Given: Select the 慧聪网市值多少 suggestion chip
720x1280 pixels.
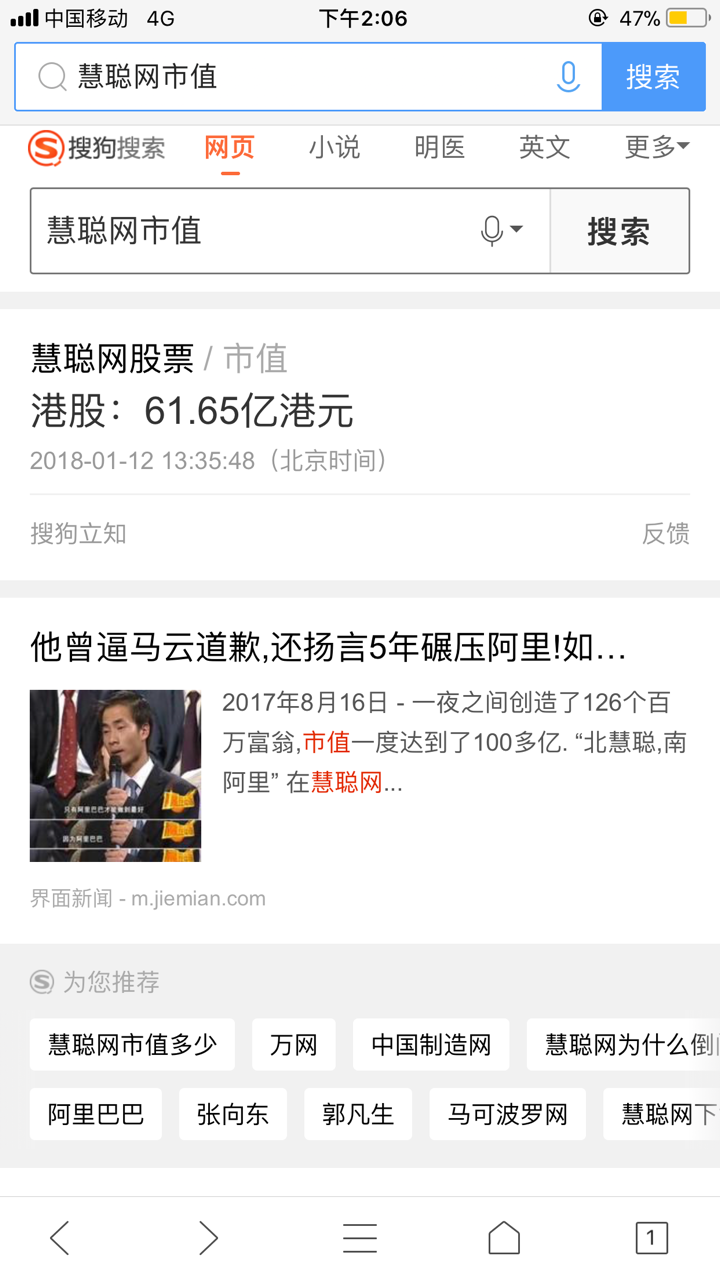Looking at the screenshot, I should point(132,1045).
